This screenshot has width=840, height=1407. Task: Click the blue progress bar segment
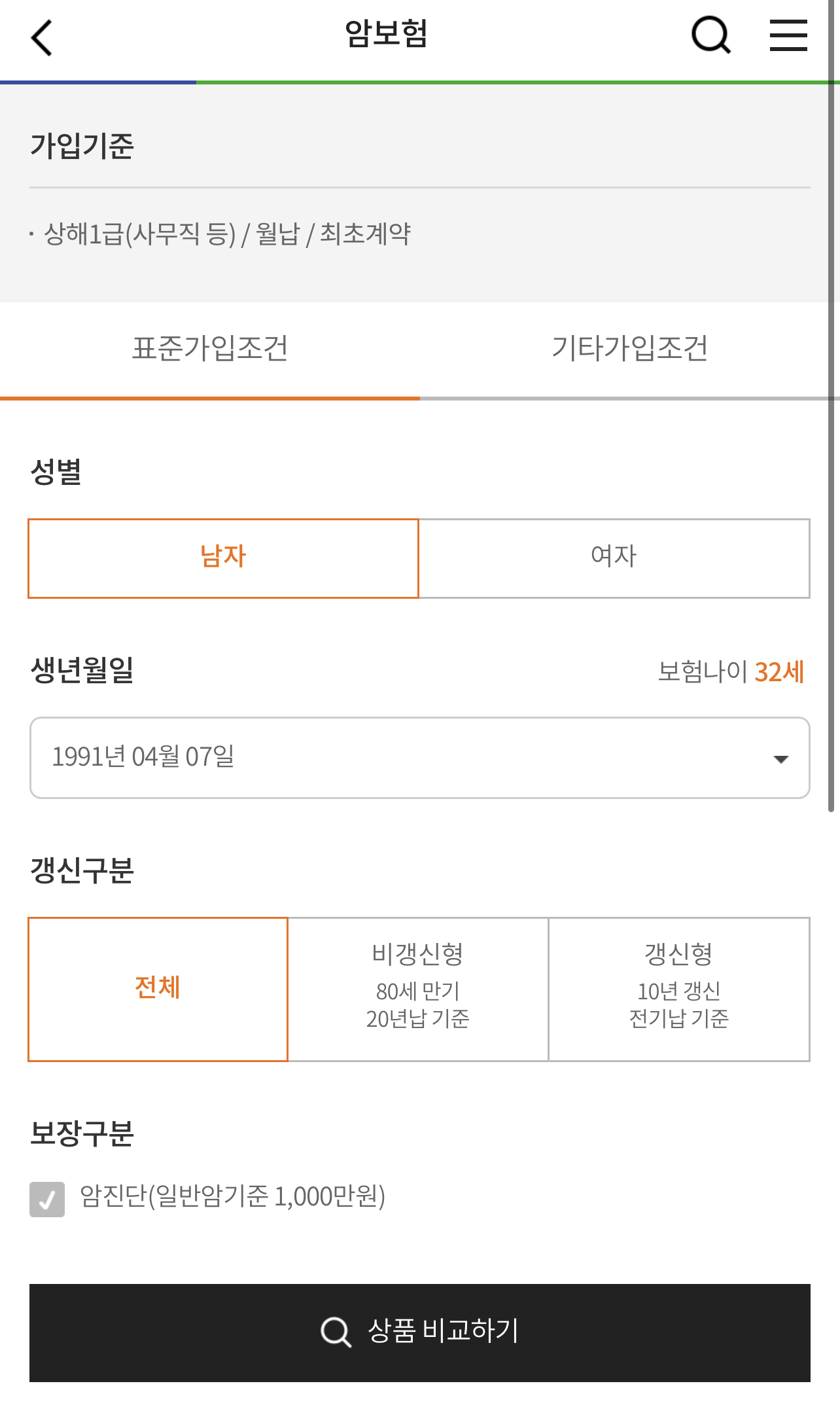pos(98,80)
